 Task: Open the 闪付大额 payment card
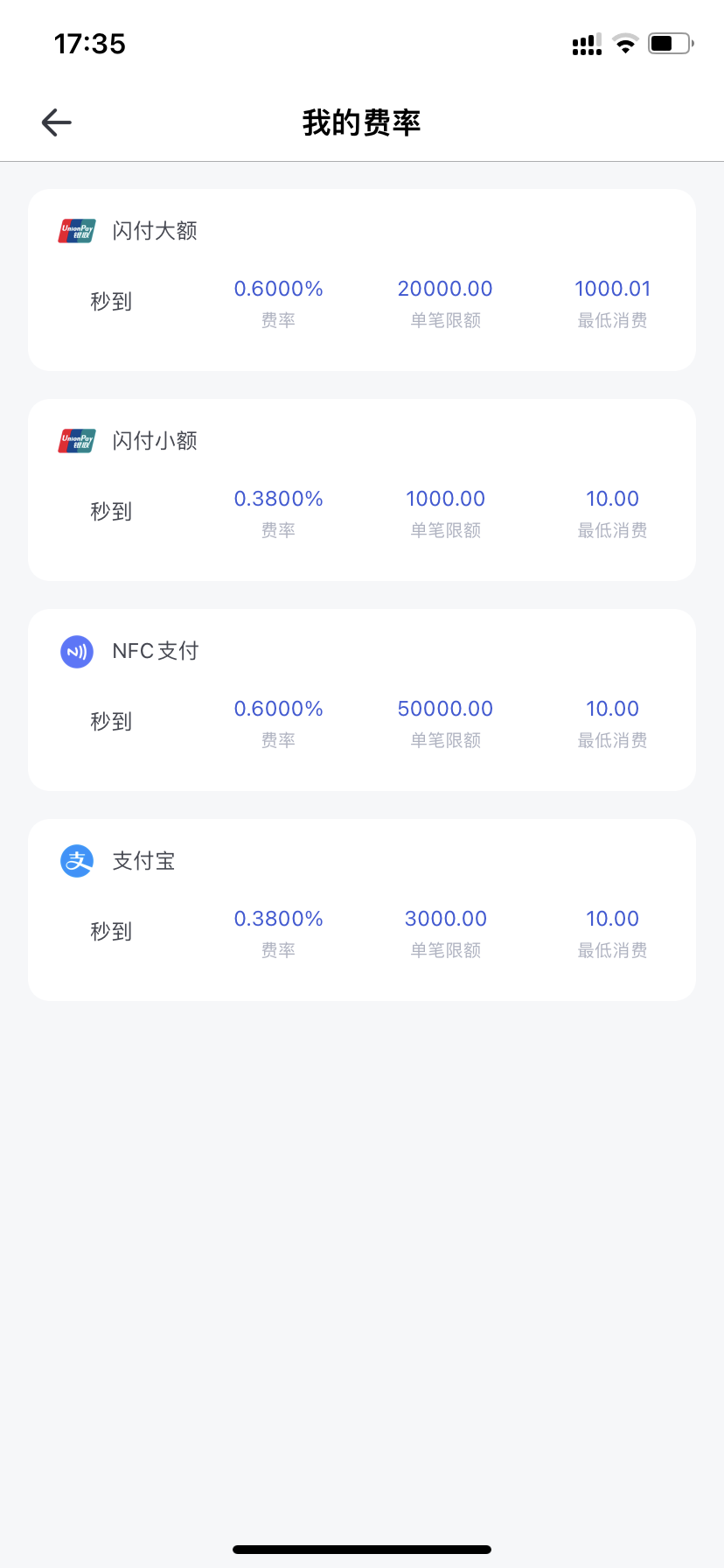[x=362, y=278]
